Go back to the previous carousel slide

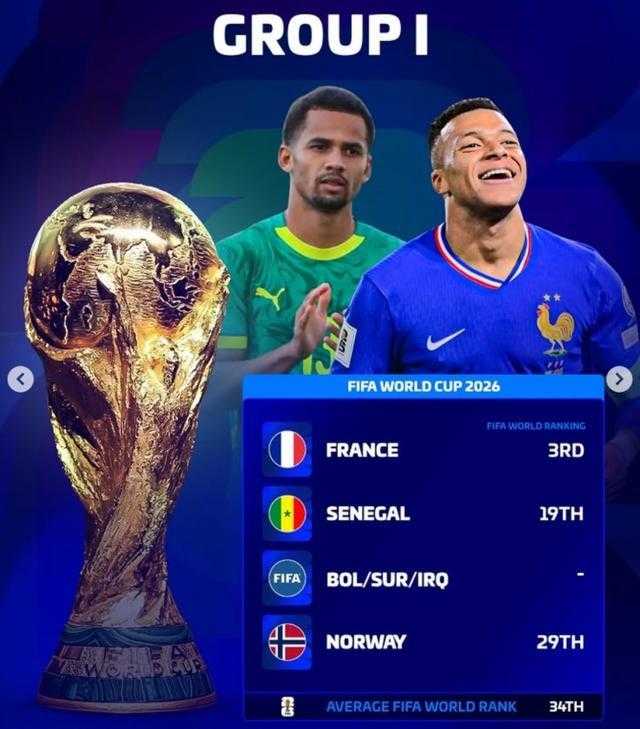pyautogui.click(x=21, y=379)
